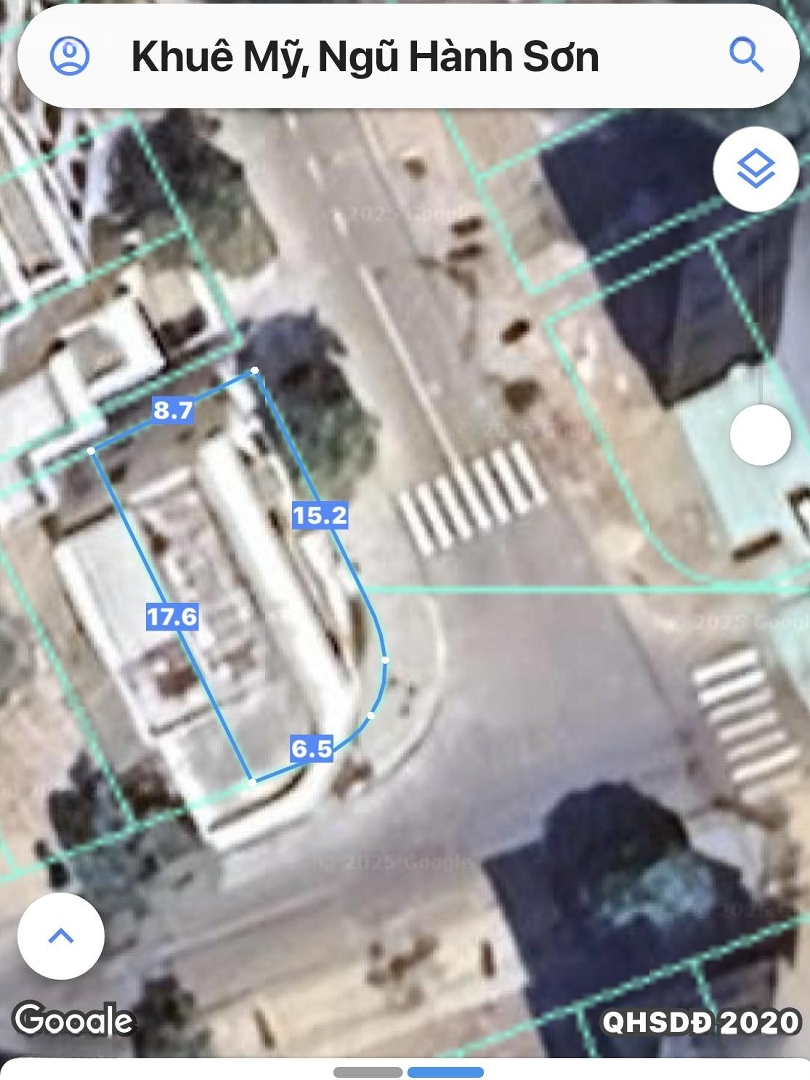Switch to the blue page indicator
The image size is (810, 1080).
coord(445,1072)
